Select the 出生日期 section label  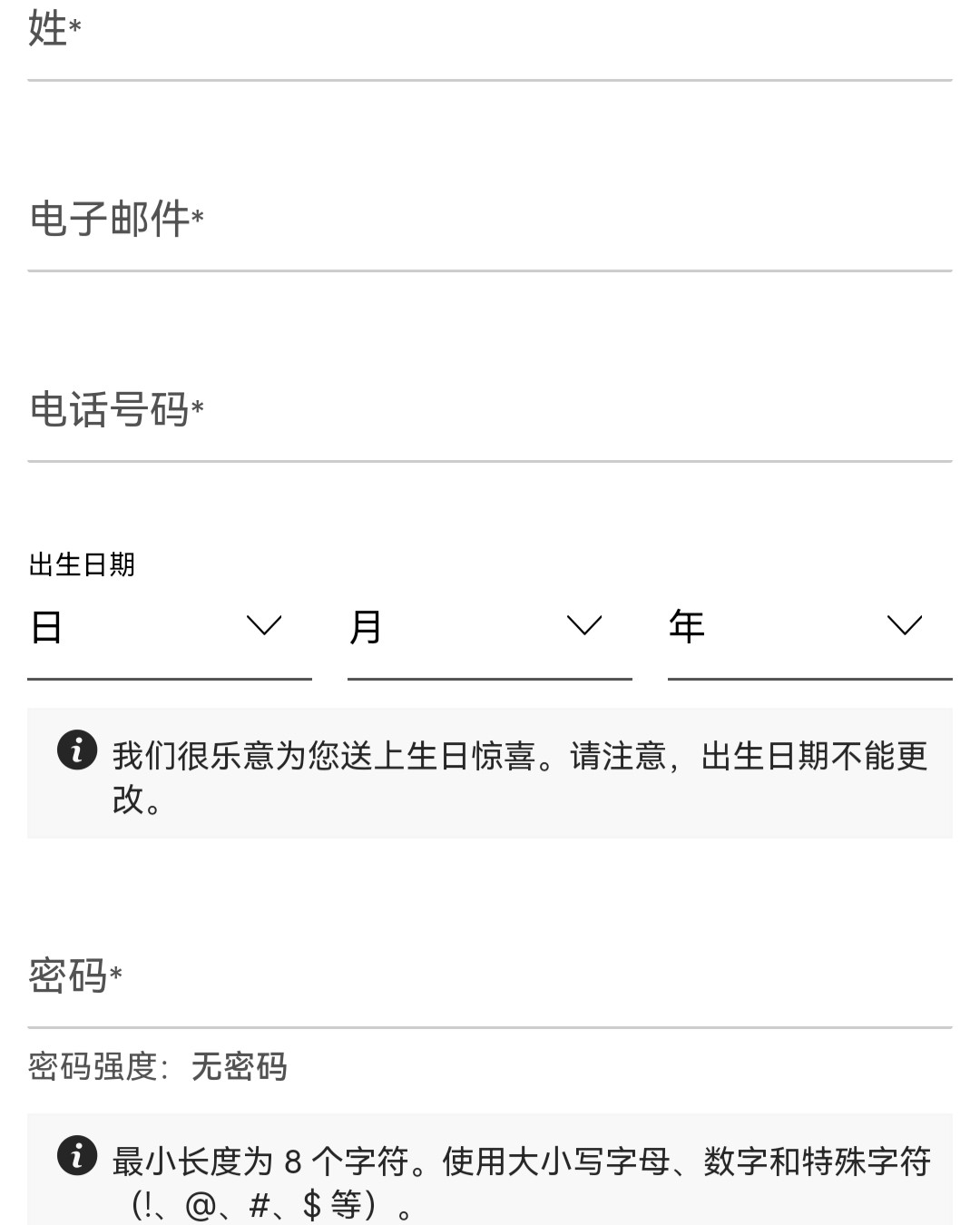[x=82, y=564]
